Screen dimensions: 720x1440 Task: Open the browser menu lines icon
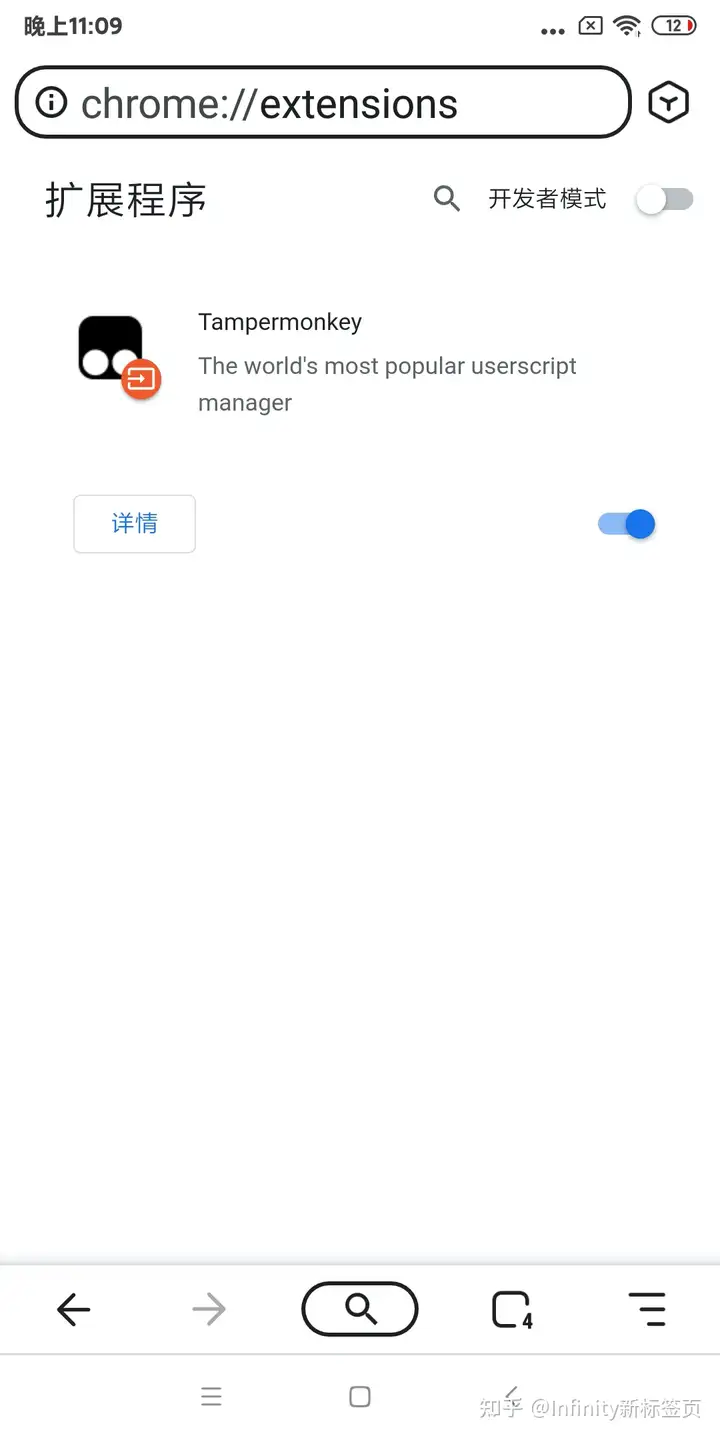click(x=647, y=1309)
